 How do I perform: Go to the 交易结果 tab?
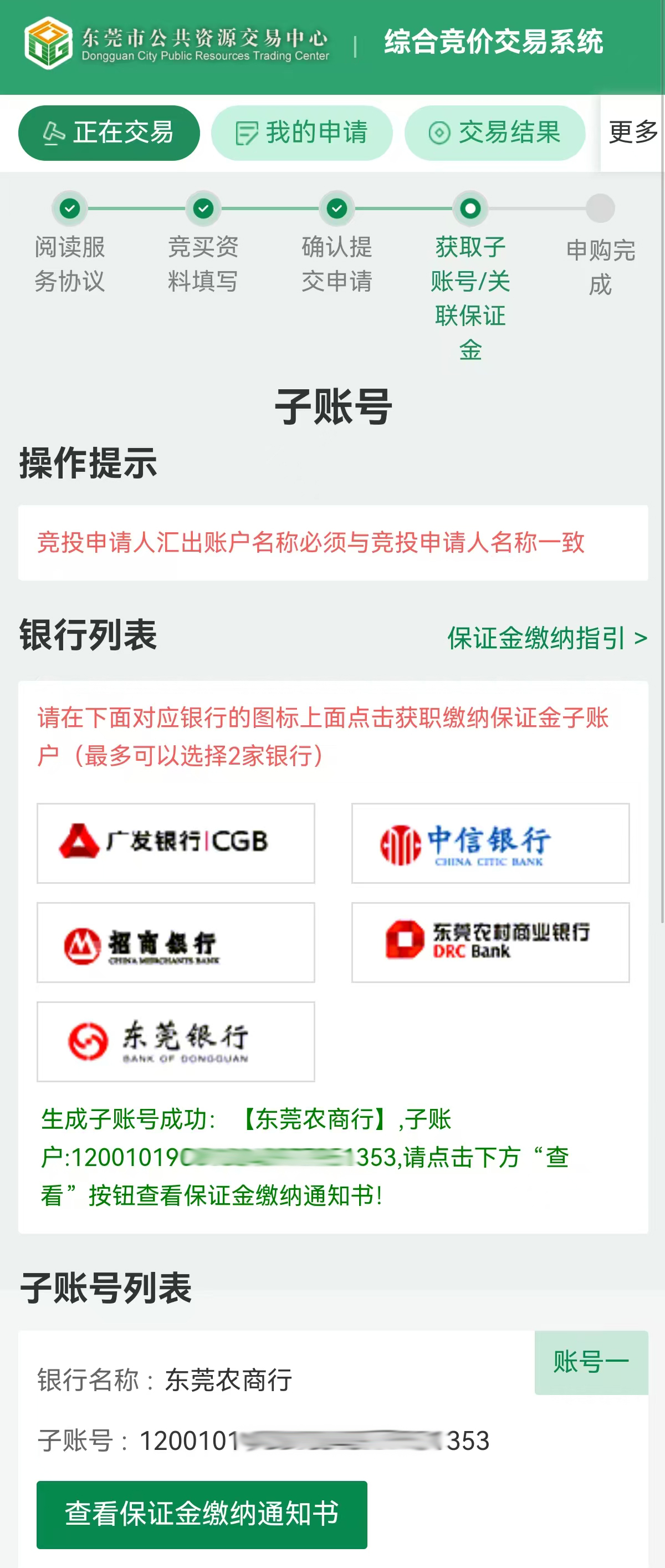pyautogui.click(x=494, y=133)
